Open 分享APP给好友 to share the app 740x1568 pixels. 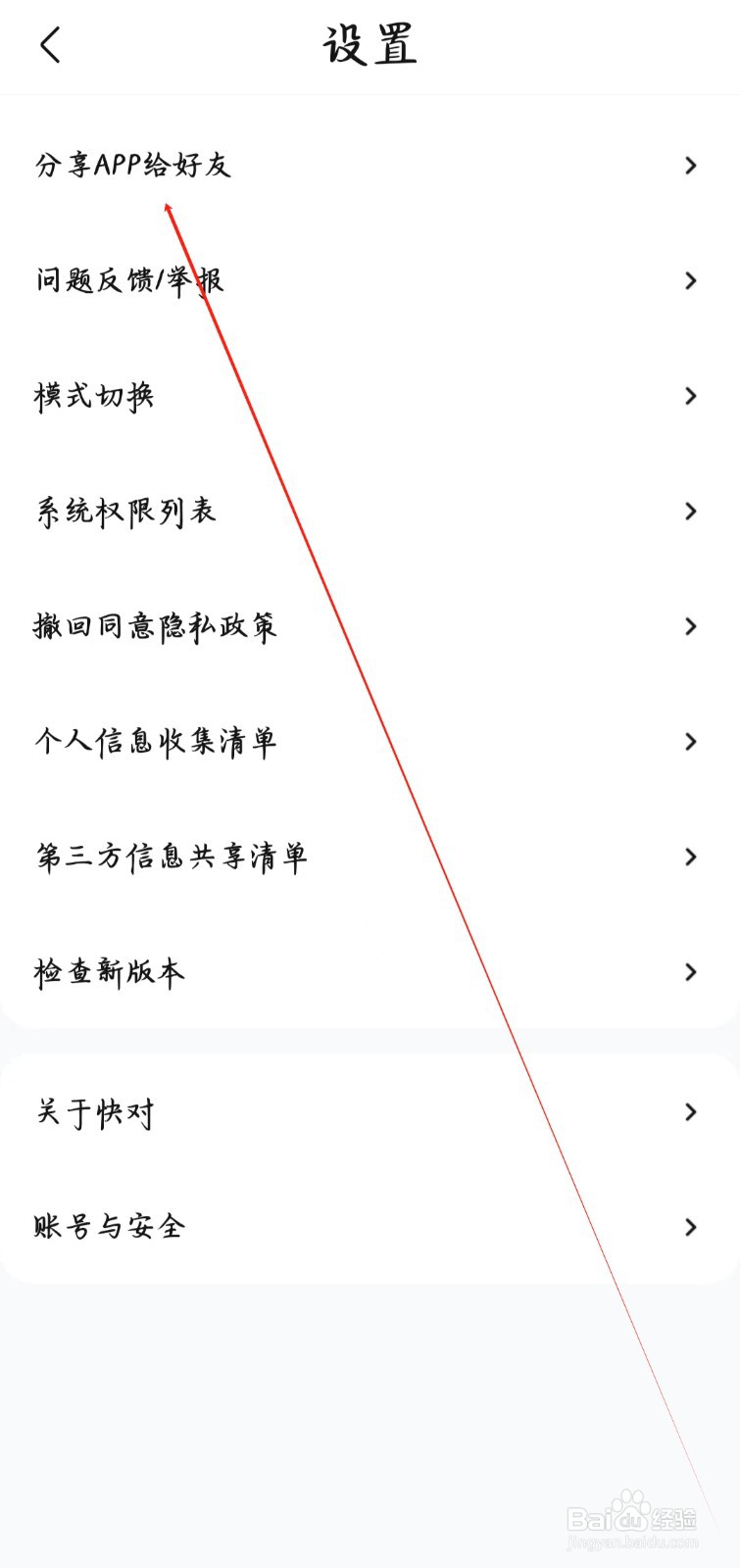click(132, 166)
